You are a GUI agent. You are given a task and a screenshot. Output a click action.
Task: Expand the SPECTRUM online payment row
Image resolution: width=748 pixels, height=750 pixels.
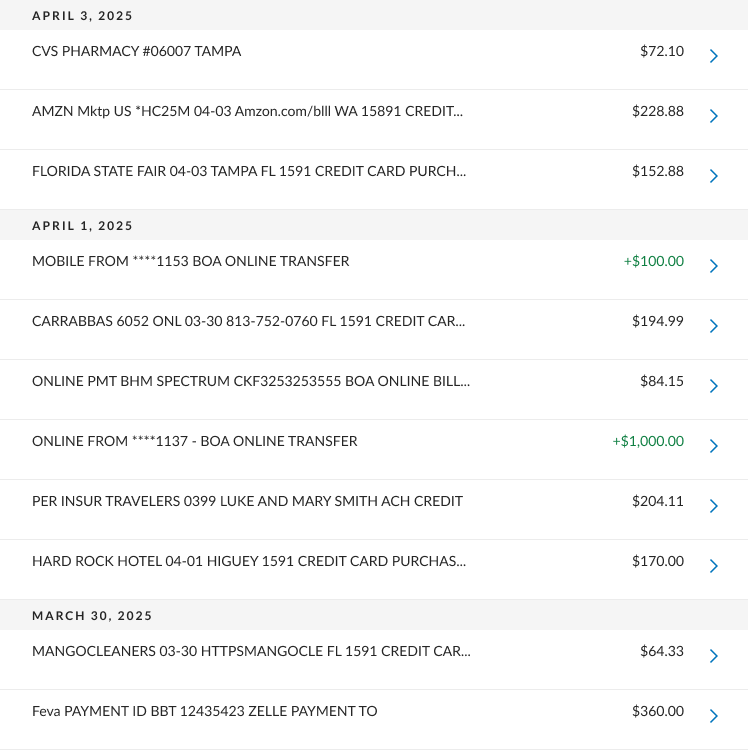pyautogui.click(x=714, y=385)
